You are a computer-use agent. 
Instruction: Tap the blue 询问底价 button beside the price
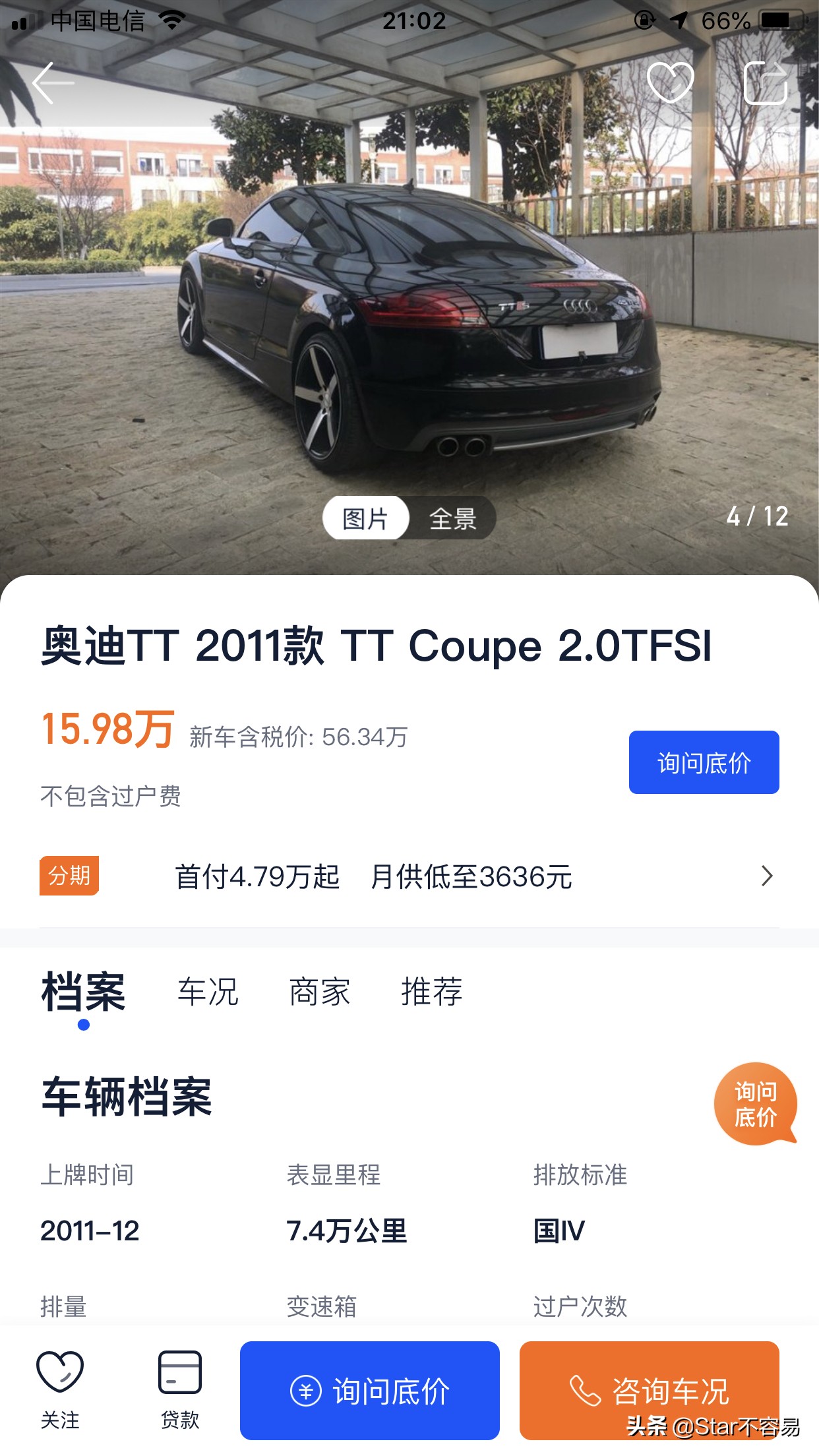tap(704, 762)
